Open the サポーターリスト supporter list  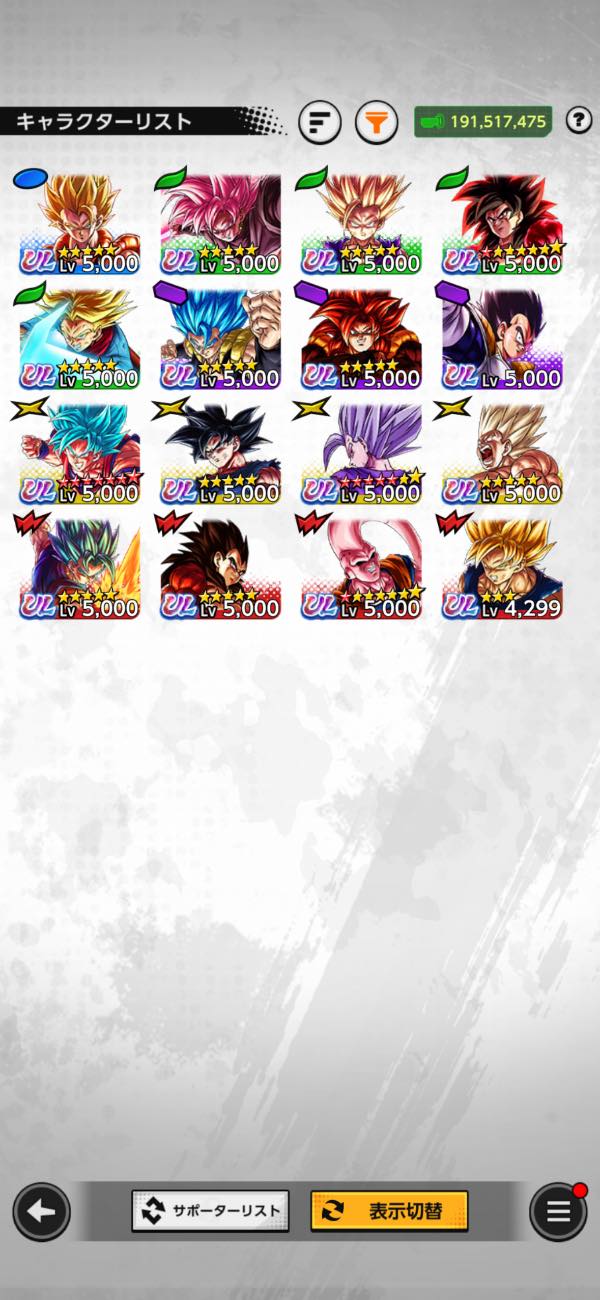210,1211
